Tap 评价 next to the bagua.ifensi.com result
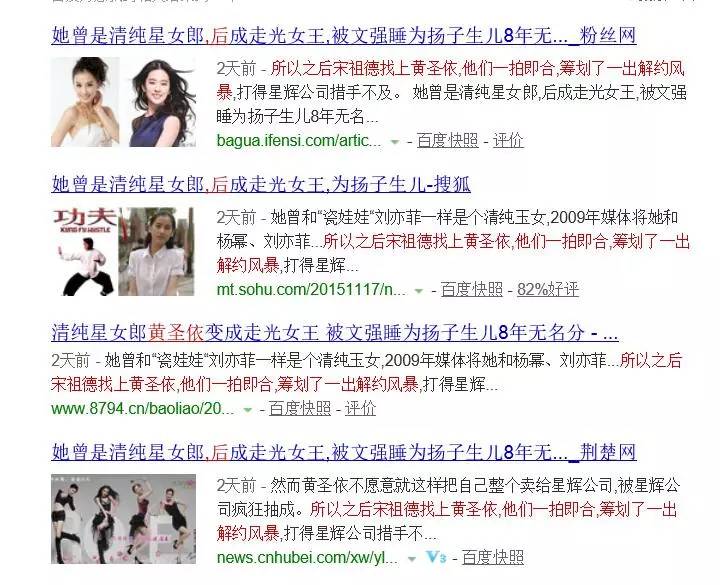The height and width of the screenshot is (585, 720). (508, 141)
